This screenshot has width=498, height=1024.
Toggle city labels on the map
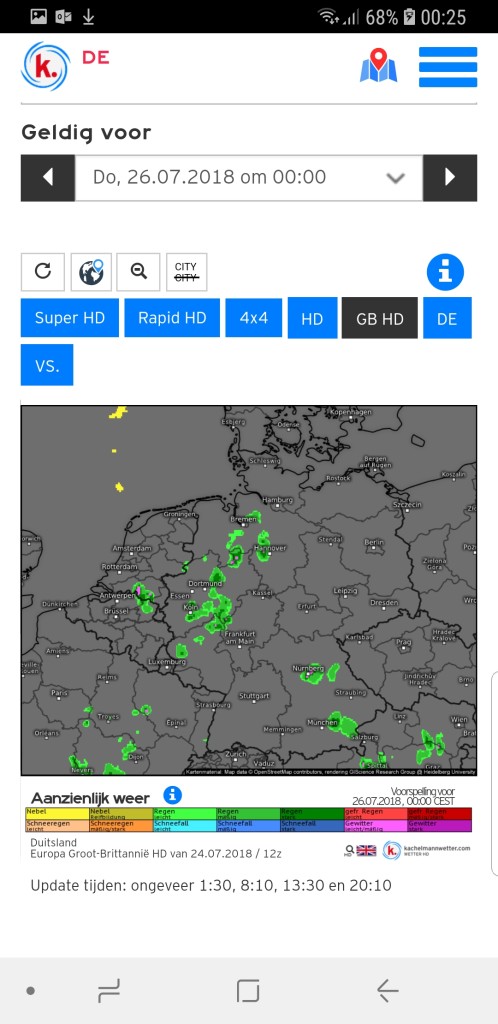point(186,272)
